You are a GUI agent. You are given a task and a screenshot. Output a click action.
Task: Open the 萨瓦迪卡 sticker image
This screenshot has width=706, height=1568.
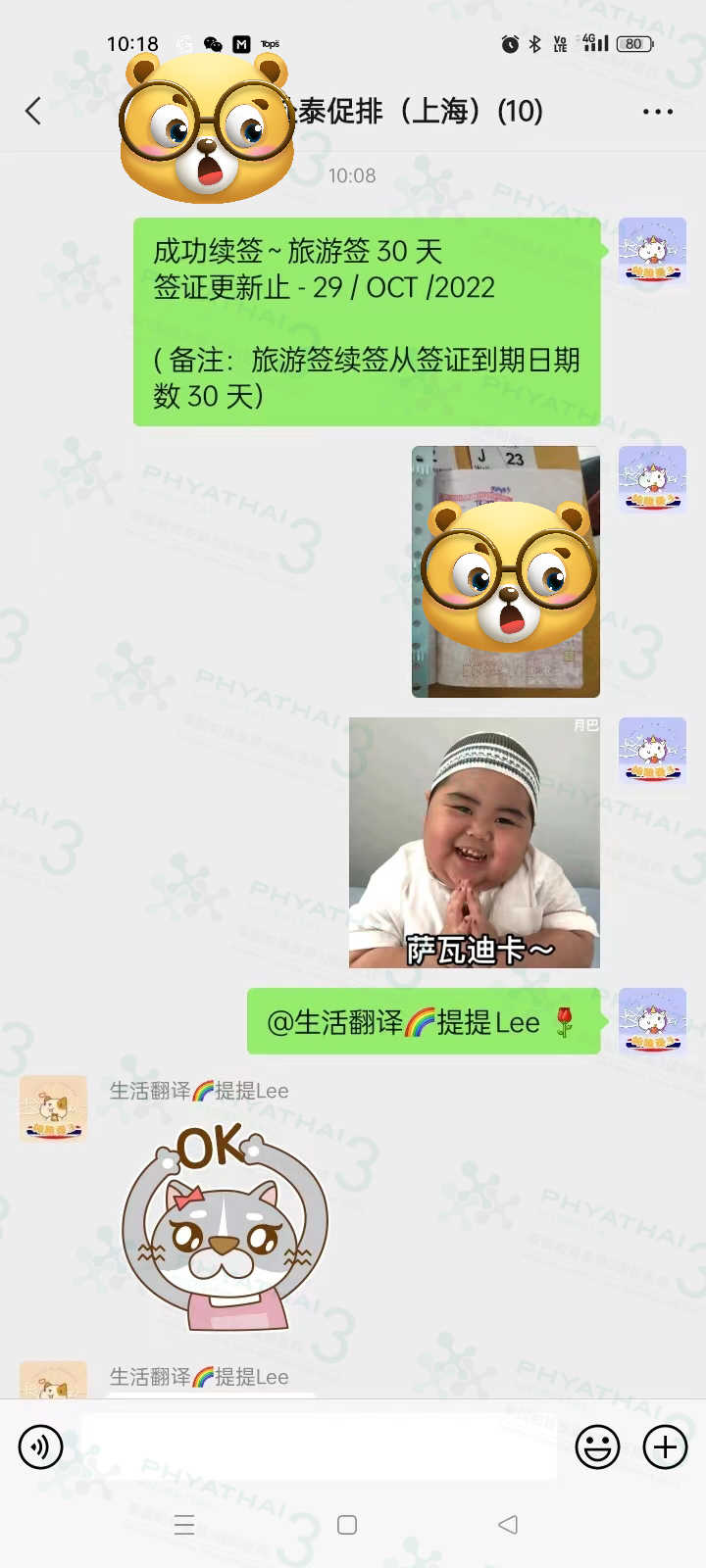[x=475, y=843]
